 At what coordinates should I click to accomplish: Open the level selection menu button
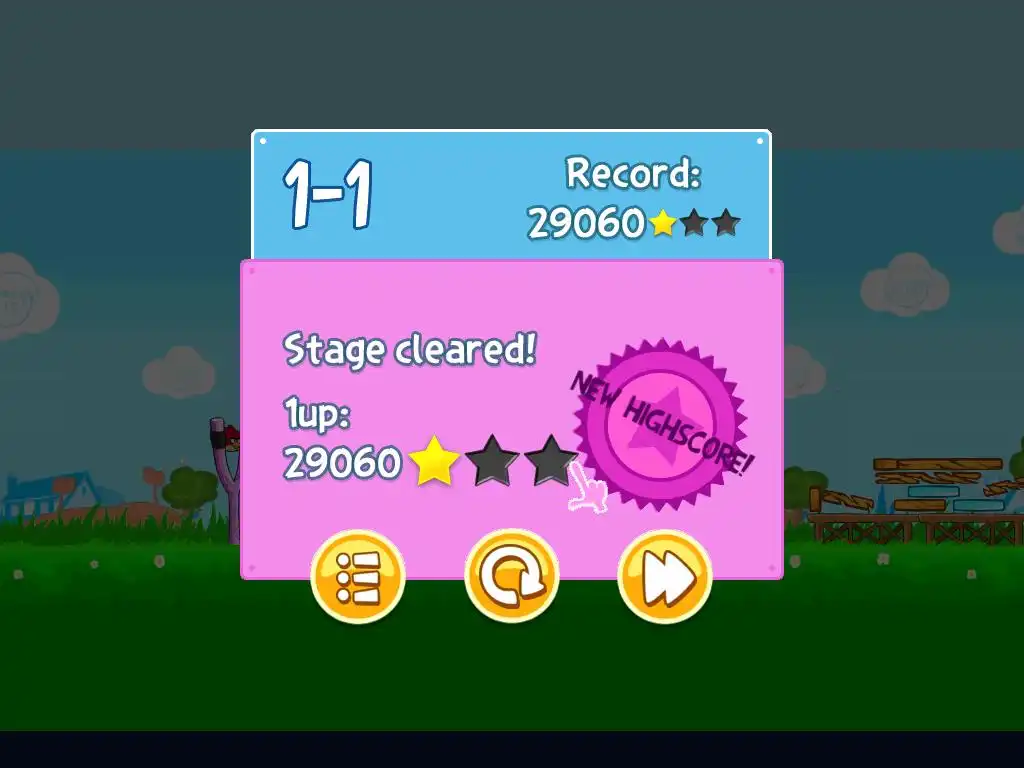pyautogui.click(x=358, y=577)
